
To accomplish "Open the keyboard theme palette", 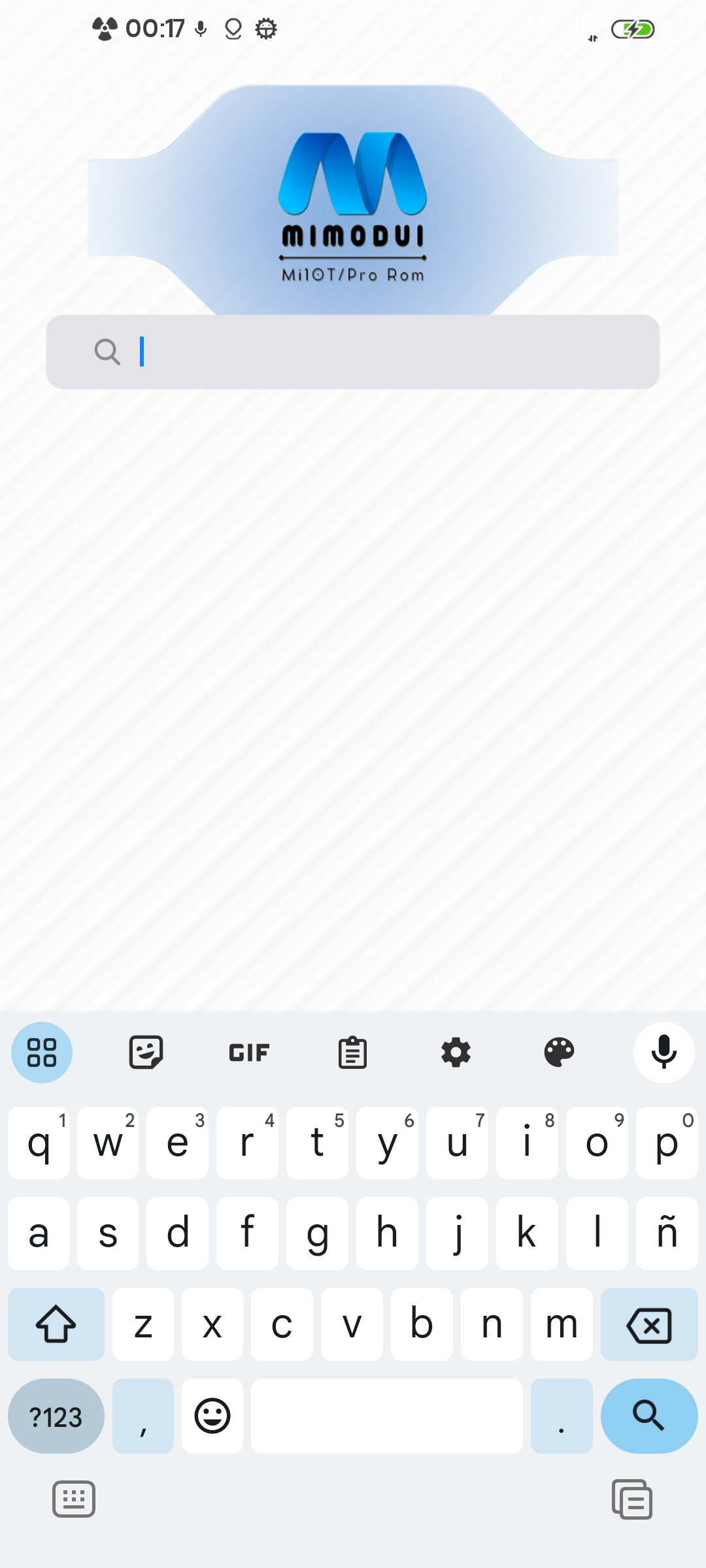I will [559, 1053].
